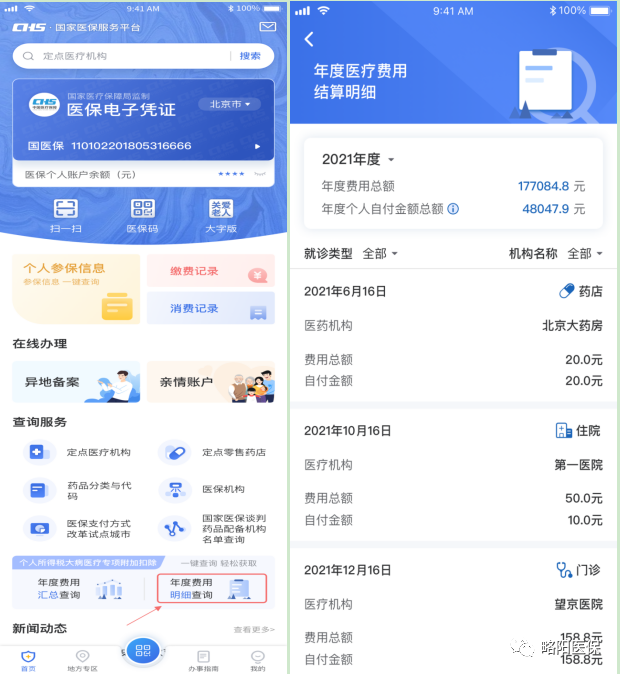Open the mail envelope icon
620x674 pixels.
(x=267, y=27)
